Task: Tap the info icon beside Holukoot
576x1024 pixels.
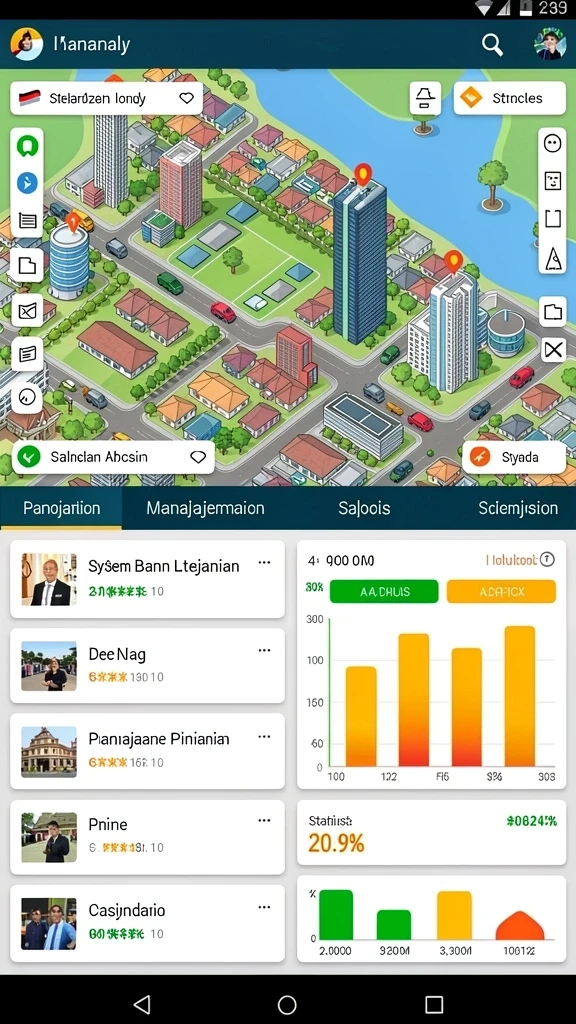Action: pyautogui.click(x=548, y=560)
